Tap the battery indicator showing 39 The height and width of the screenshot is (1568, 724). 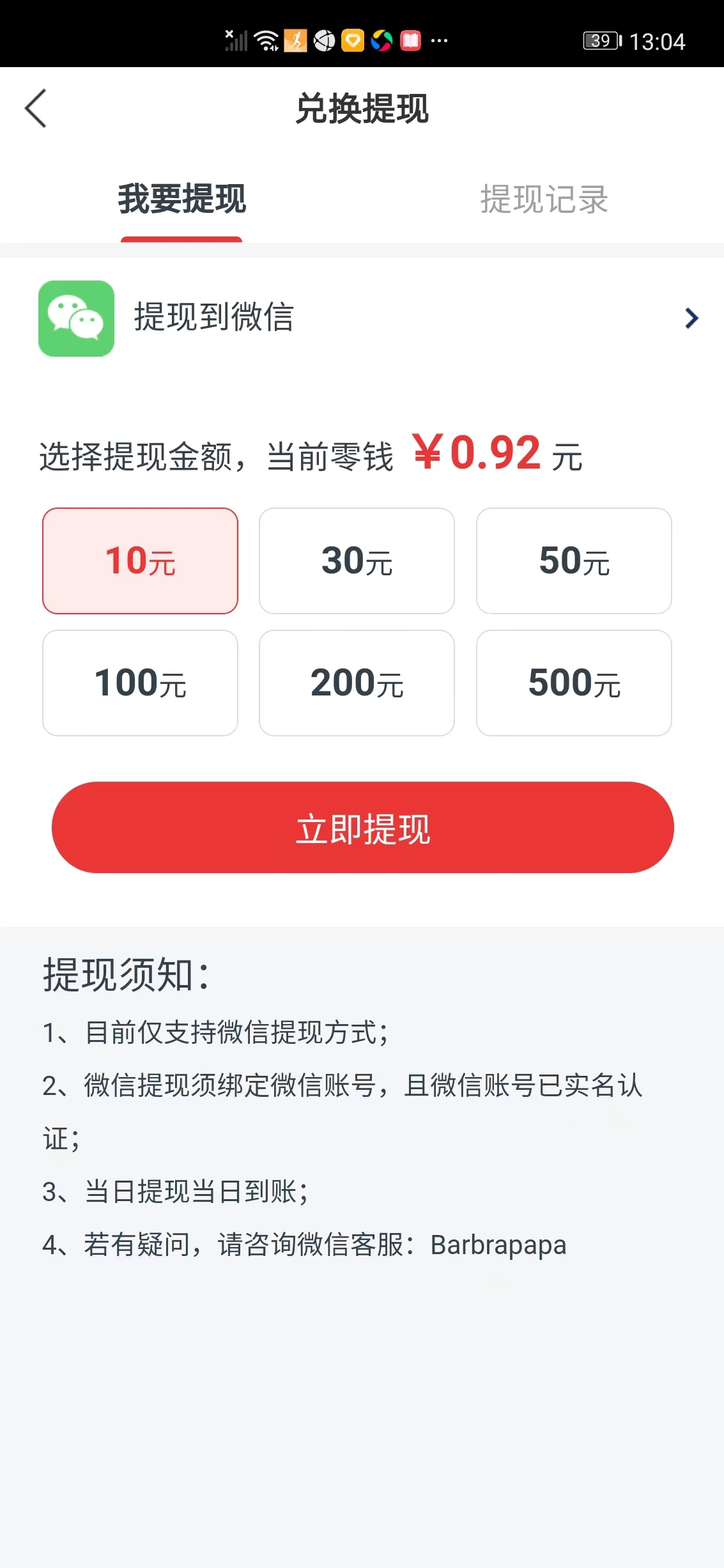pyautogui.click(x=599, y=40)
